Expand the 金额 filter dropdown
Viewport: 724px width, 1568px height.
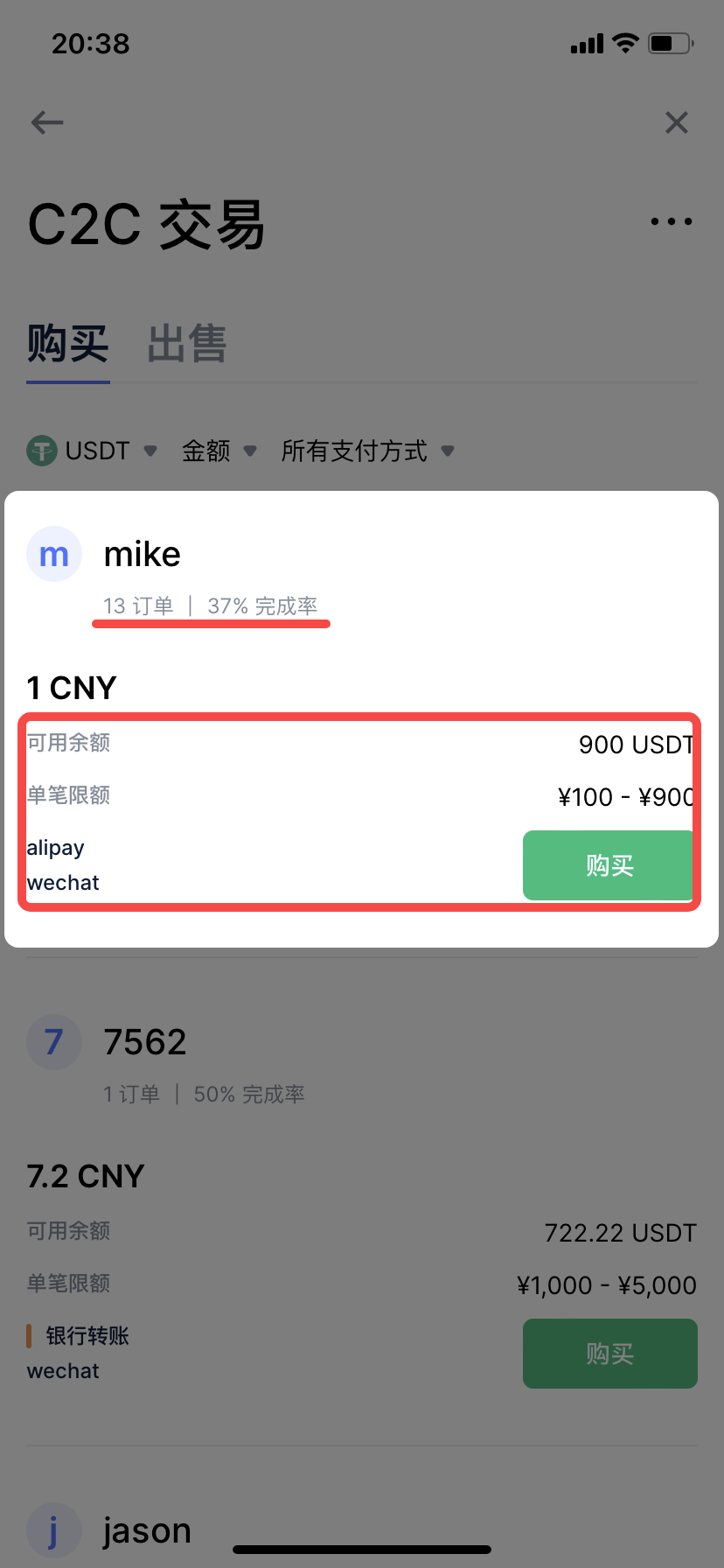point(219,451)
